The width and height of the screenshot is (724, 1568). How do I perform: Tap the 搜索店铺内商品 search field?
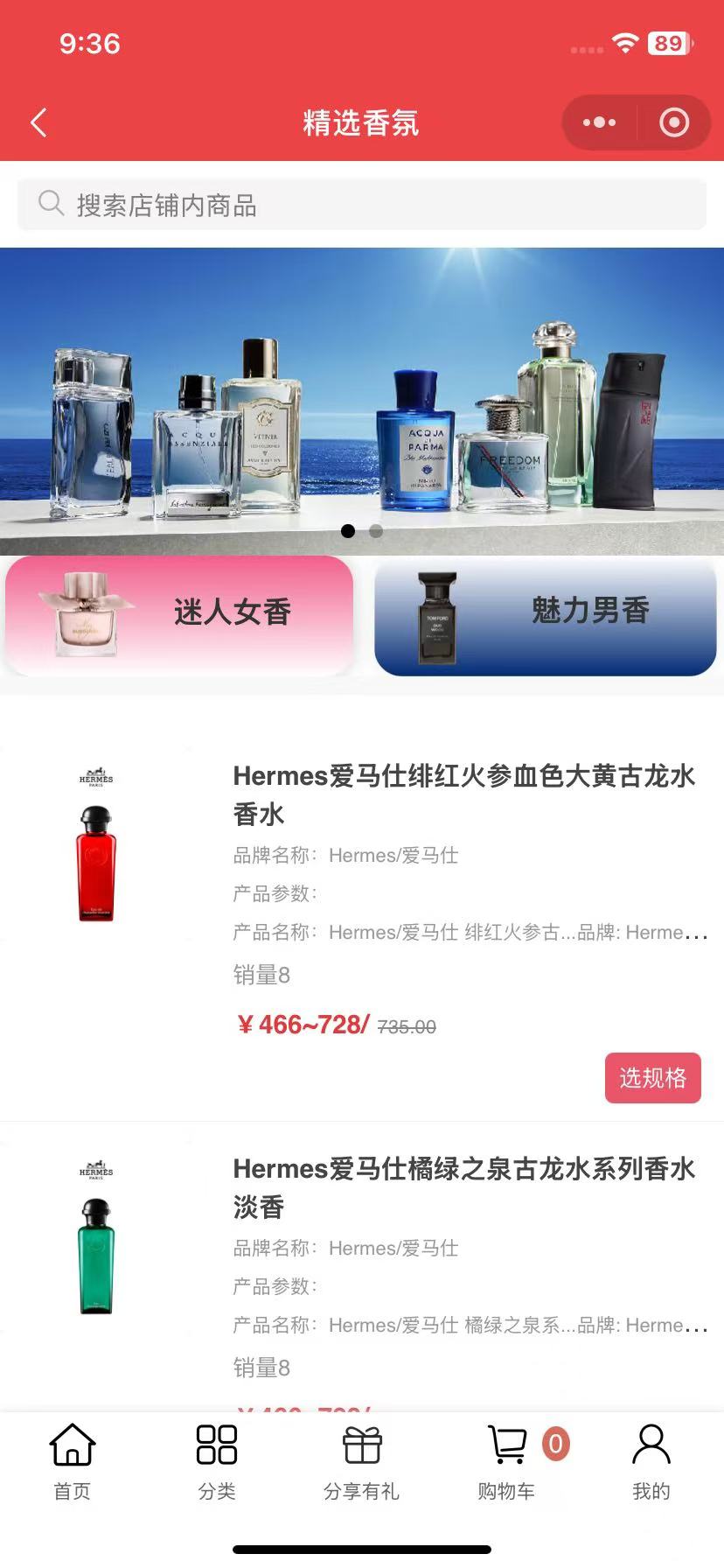362,205
